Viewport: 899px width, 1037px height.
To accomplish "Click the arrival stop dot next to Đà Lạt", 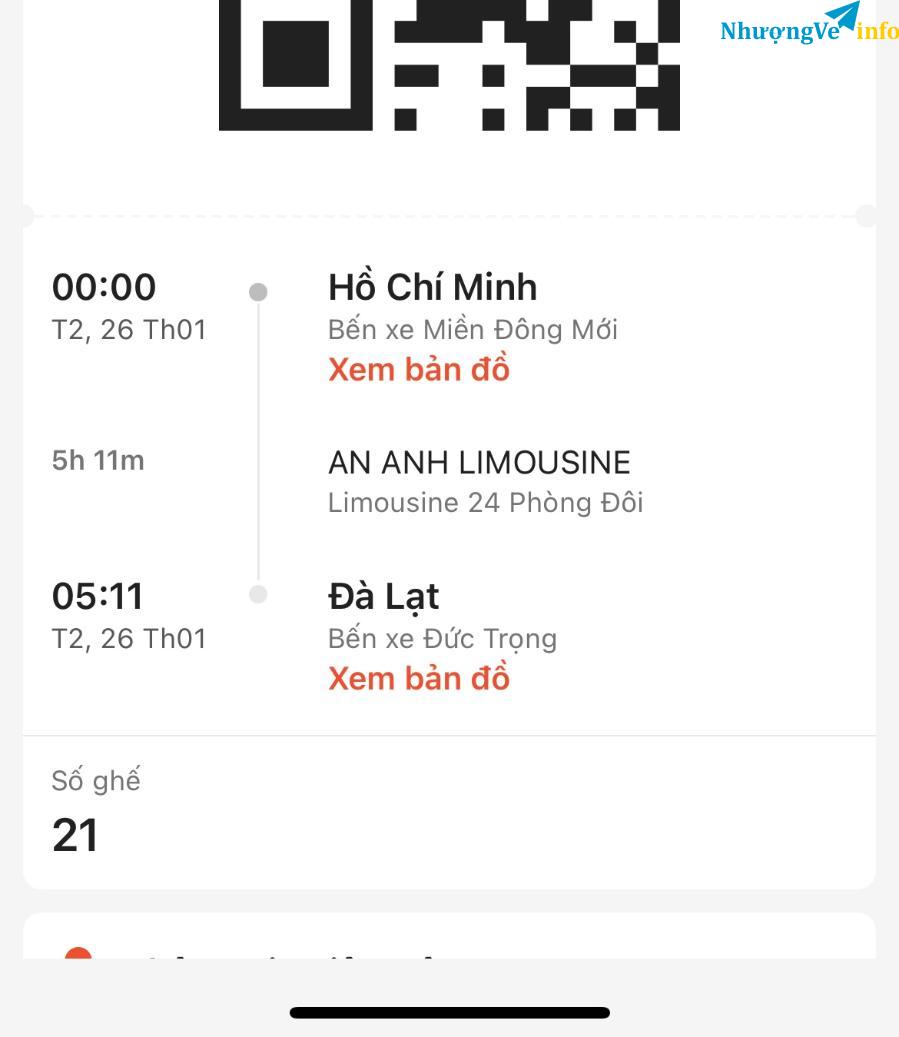I will point(259,594).
